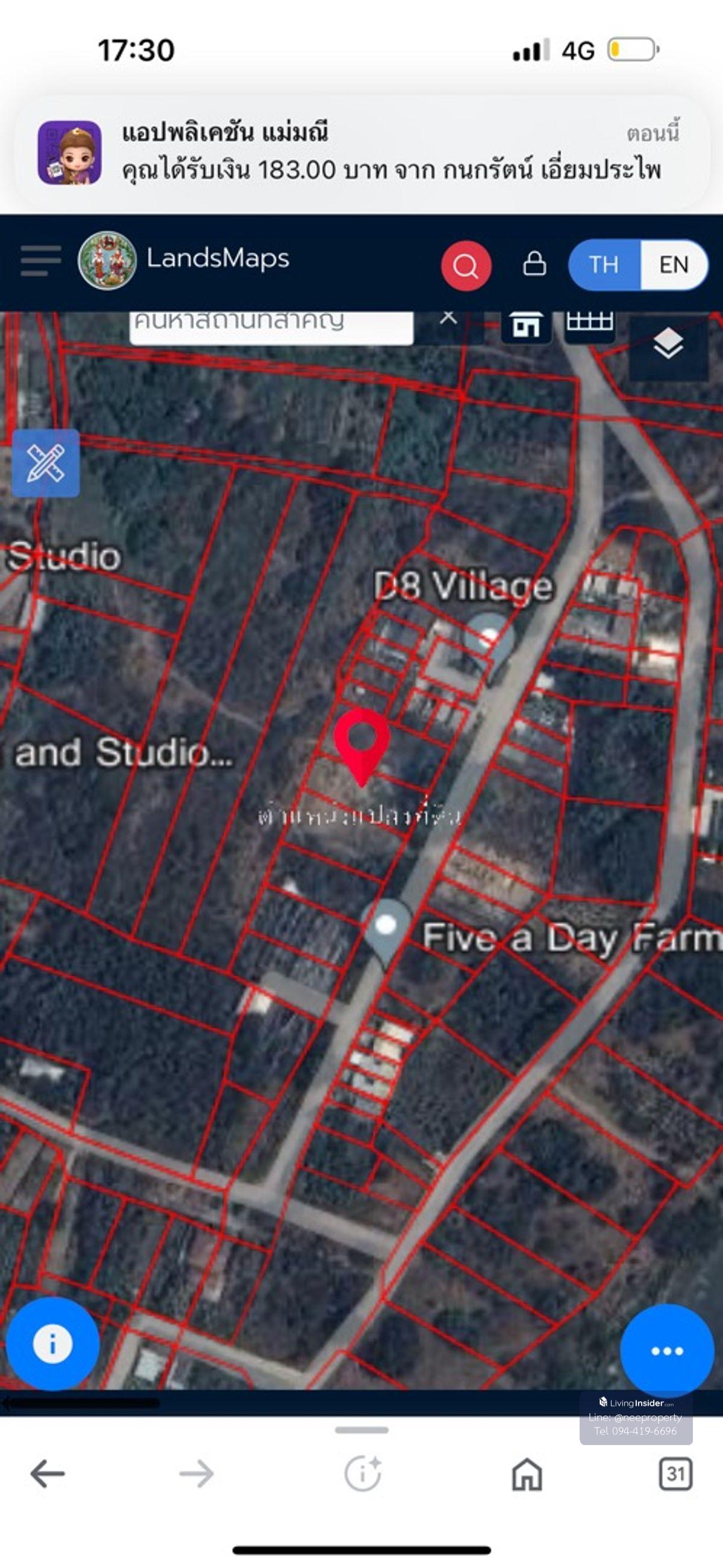This screenshot has height=1568, width=723.
Task: Clear the landmark search box
Action: (x=448, y=318)
